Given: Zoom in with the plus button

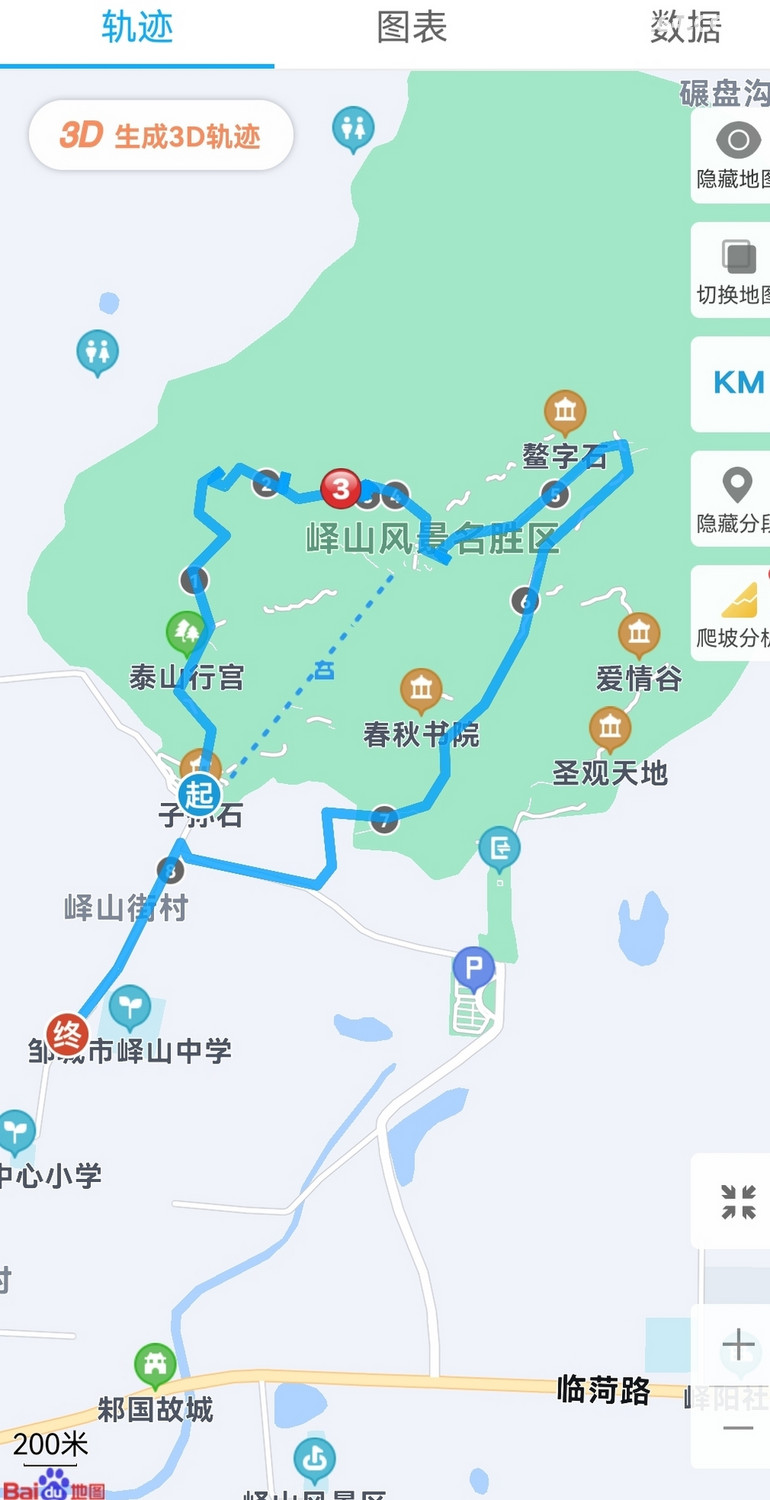Looking at the screenshot, I should click(x=738, y=1345).
